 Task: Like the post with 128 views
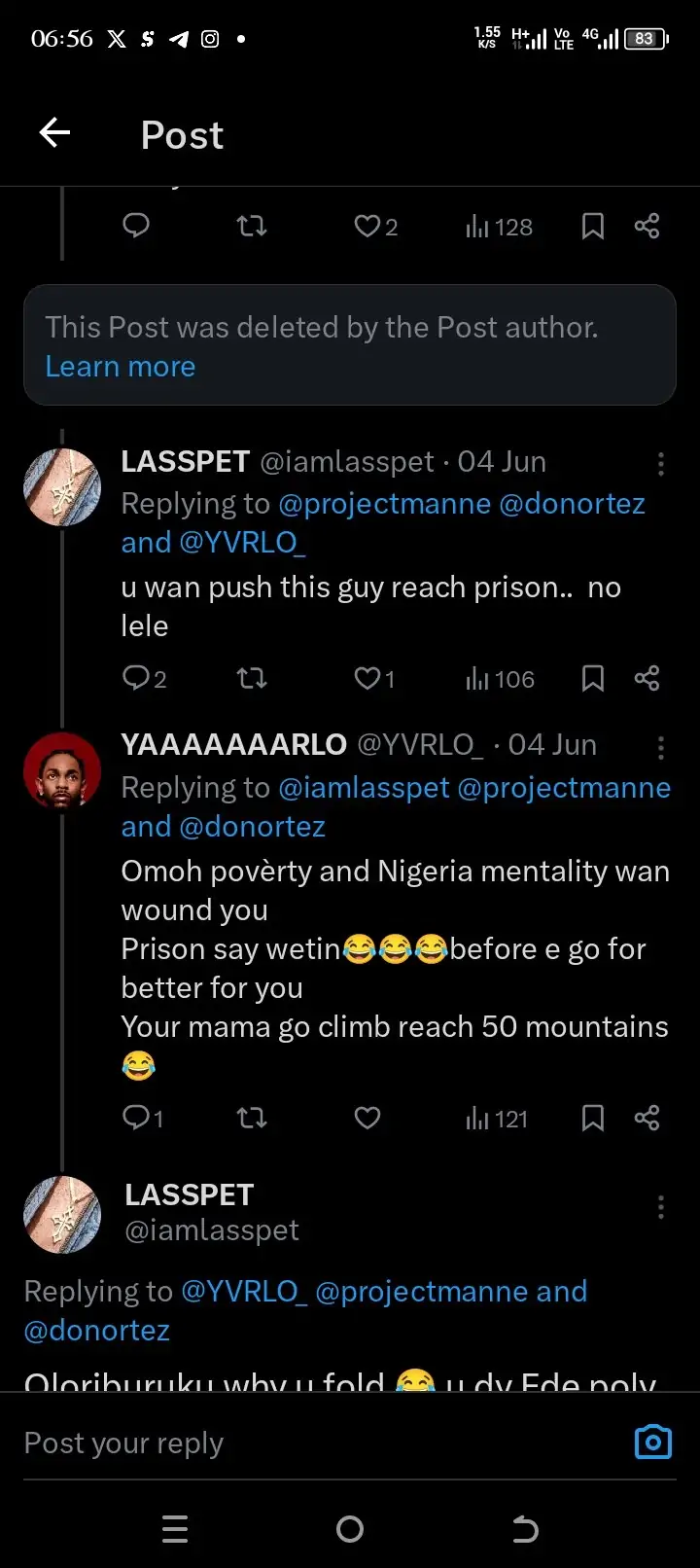pos(367,227)
